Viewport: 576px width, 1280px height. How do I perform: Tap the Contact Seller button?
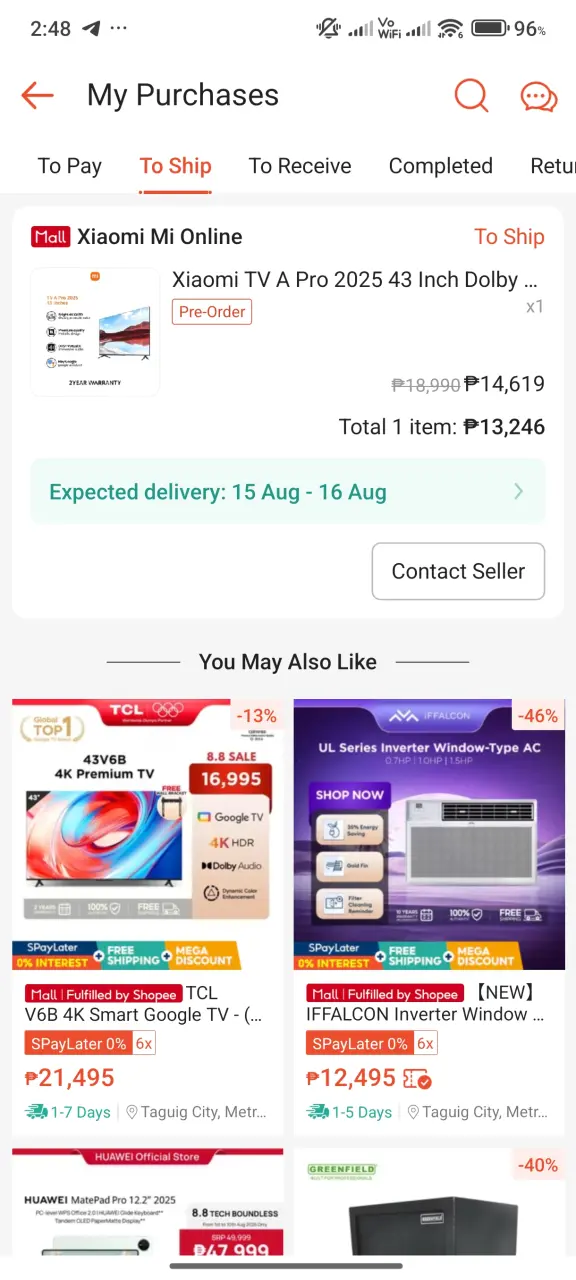pos(458,571)
